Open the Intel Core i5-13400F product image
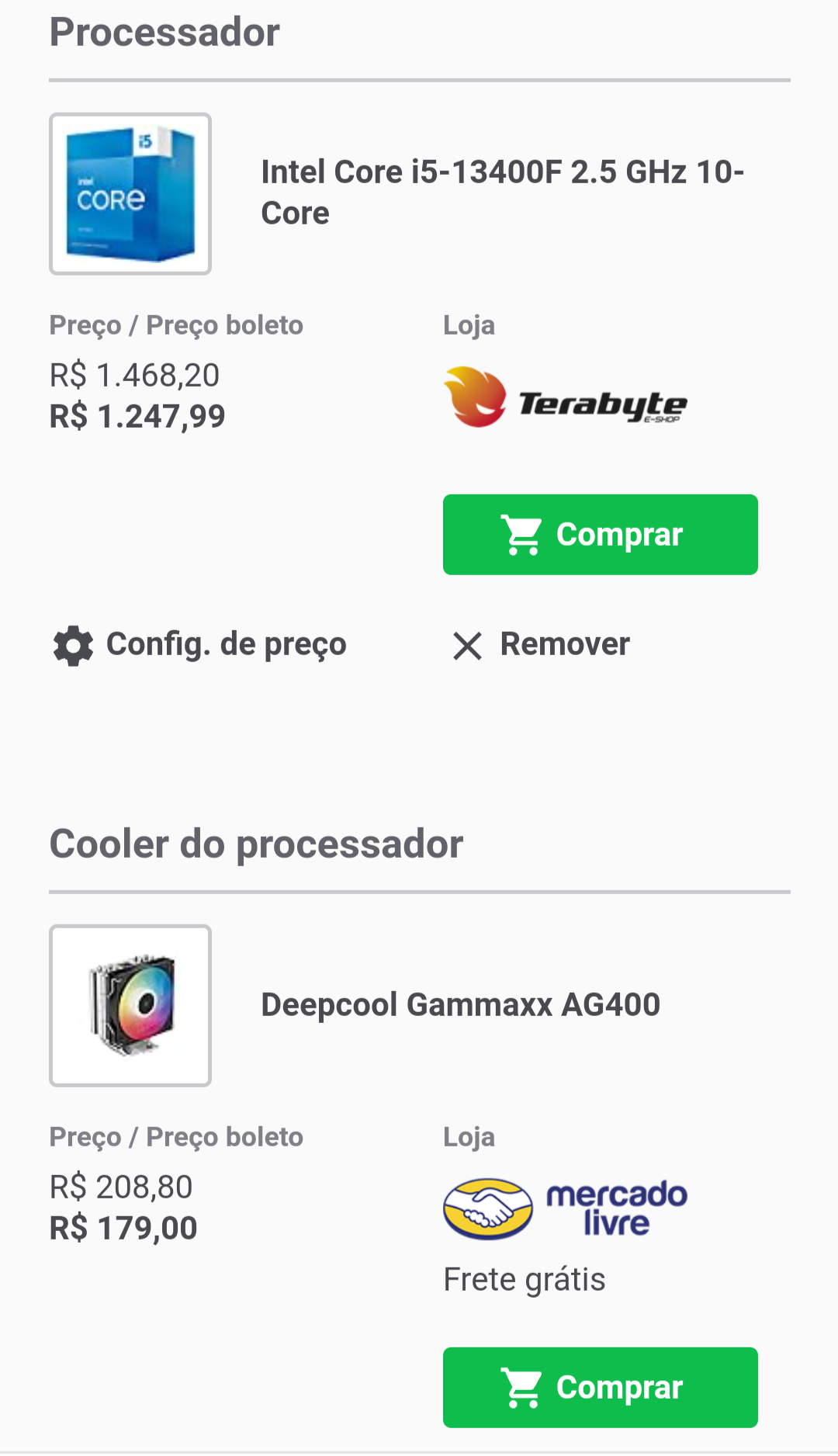This screenshot has height=1456, width=838. coord(130,194)
